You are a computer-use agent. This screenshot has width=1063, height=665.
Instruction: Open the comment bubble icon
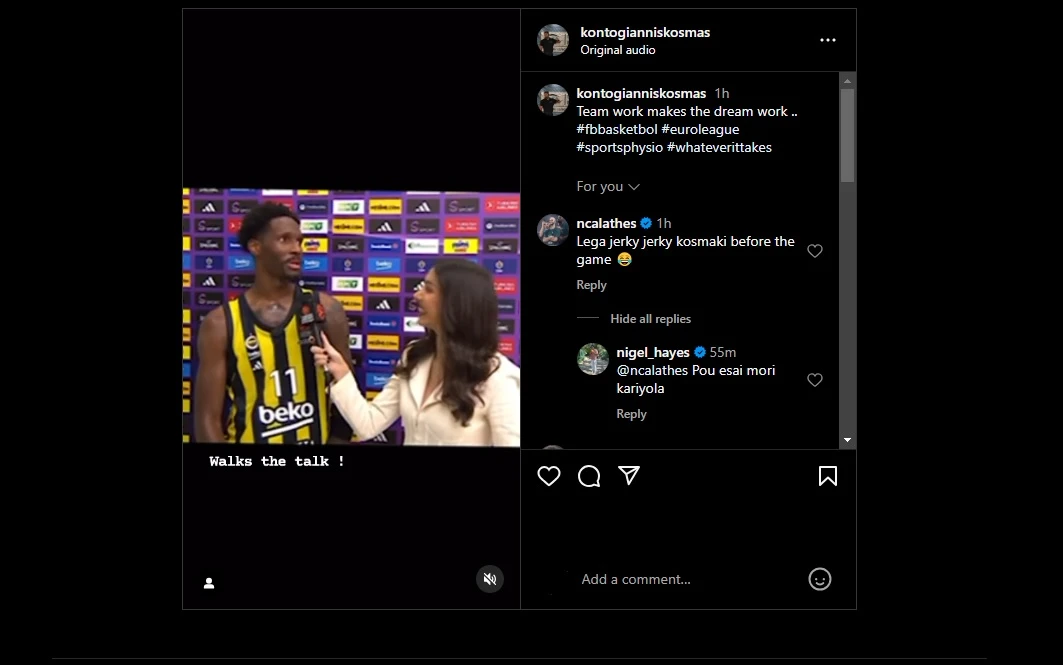(589, 476)
